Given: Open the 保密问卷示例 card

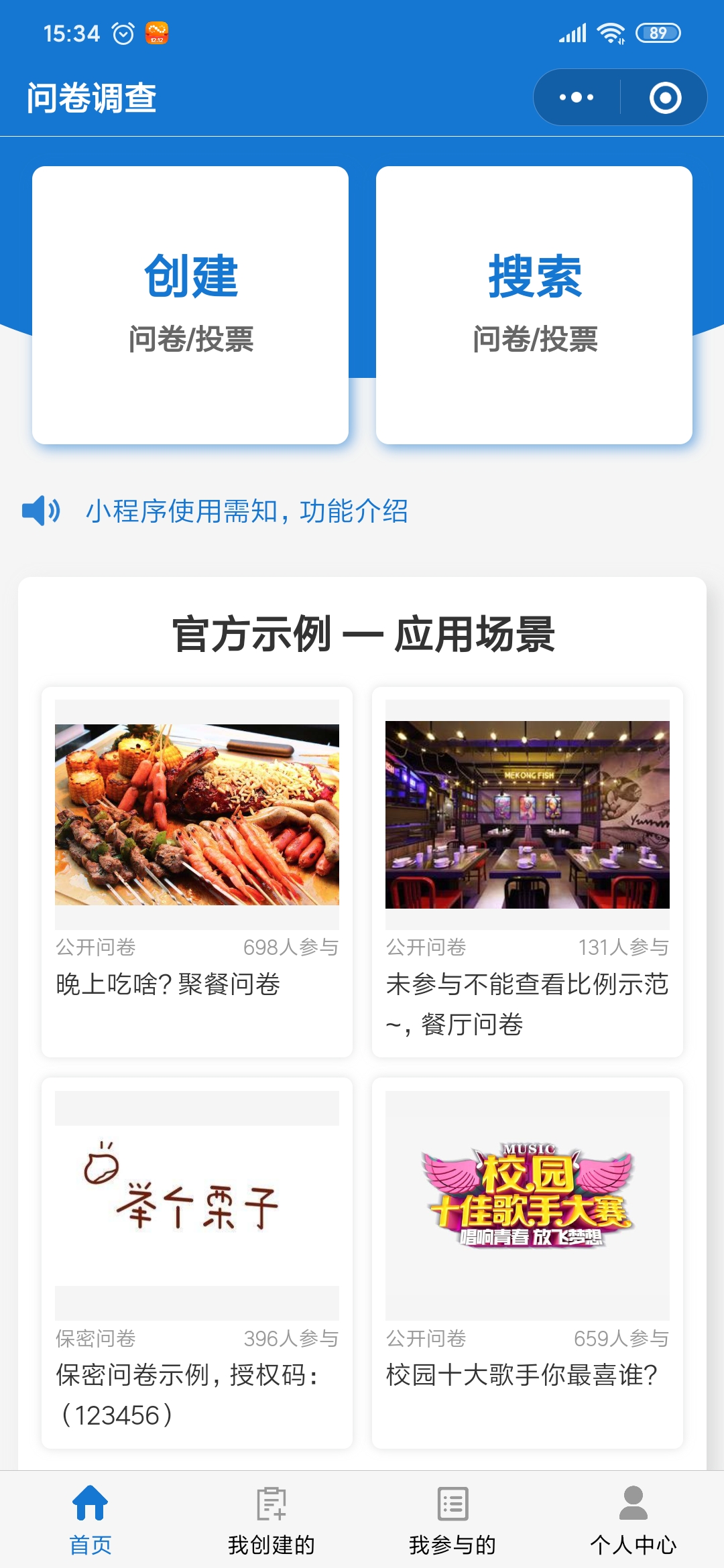Looking at the screenshot, I should click(197, 1262).
